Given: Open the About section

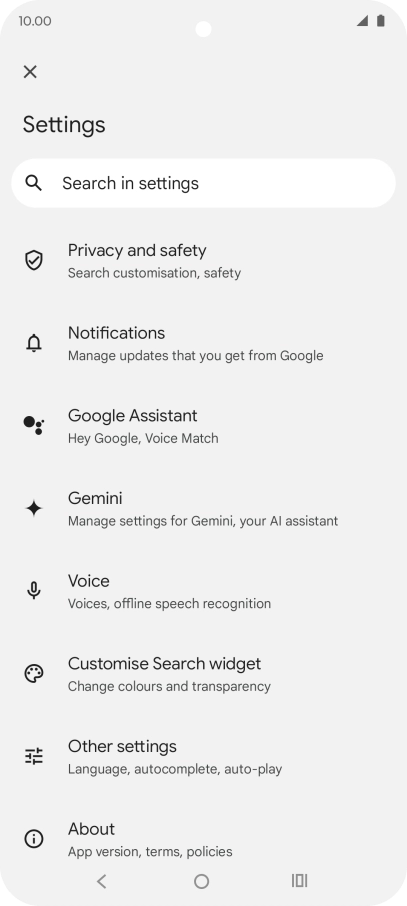Looking at the screenshot, I should (204, 839).
